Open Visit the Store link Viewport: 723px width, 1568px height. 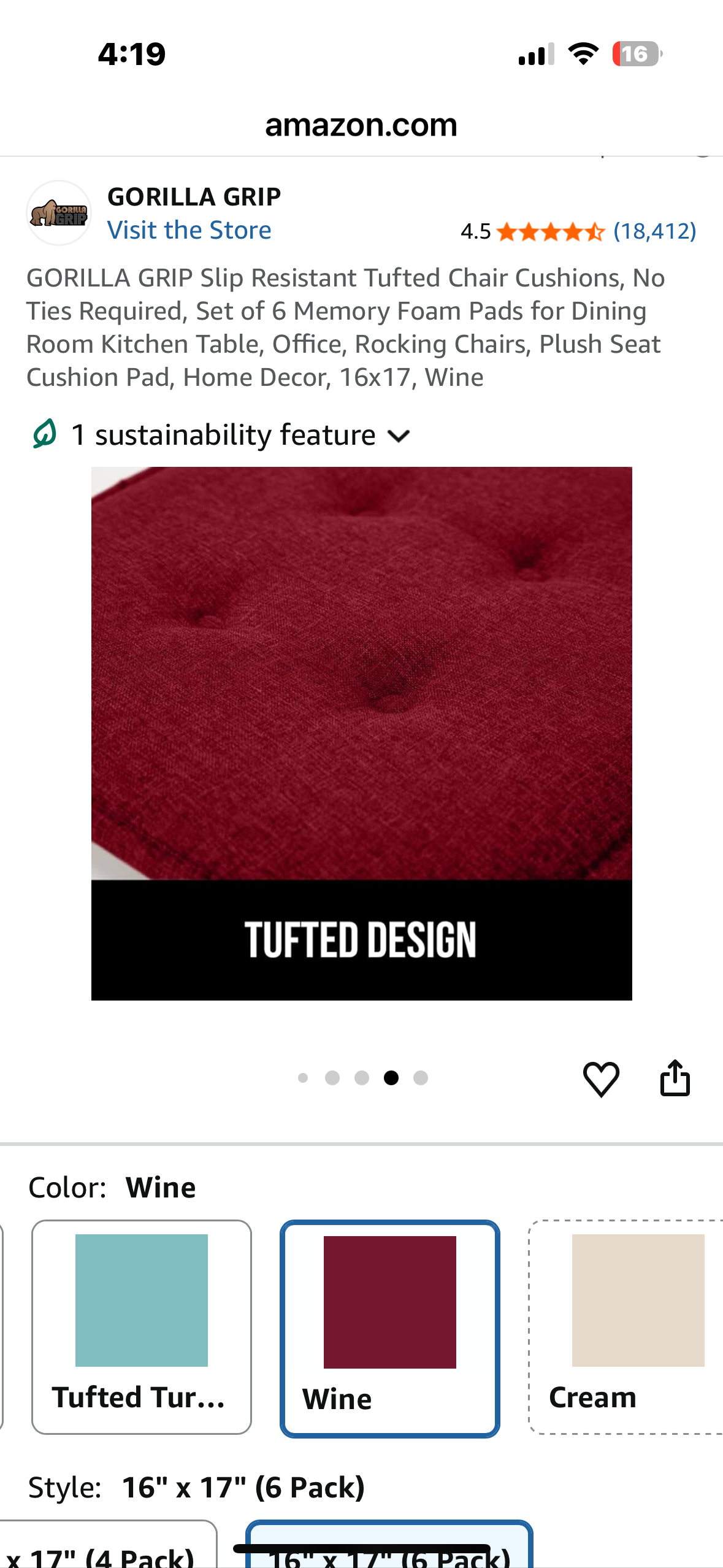(x=189, y=230)
